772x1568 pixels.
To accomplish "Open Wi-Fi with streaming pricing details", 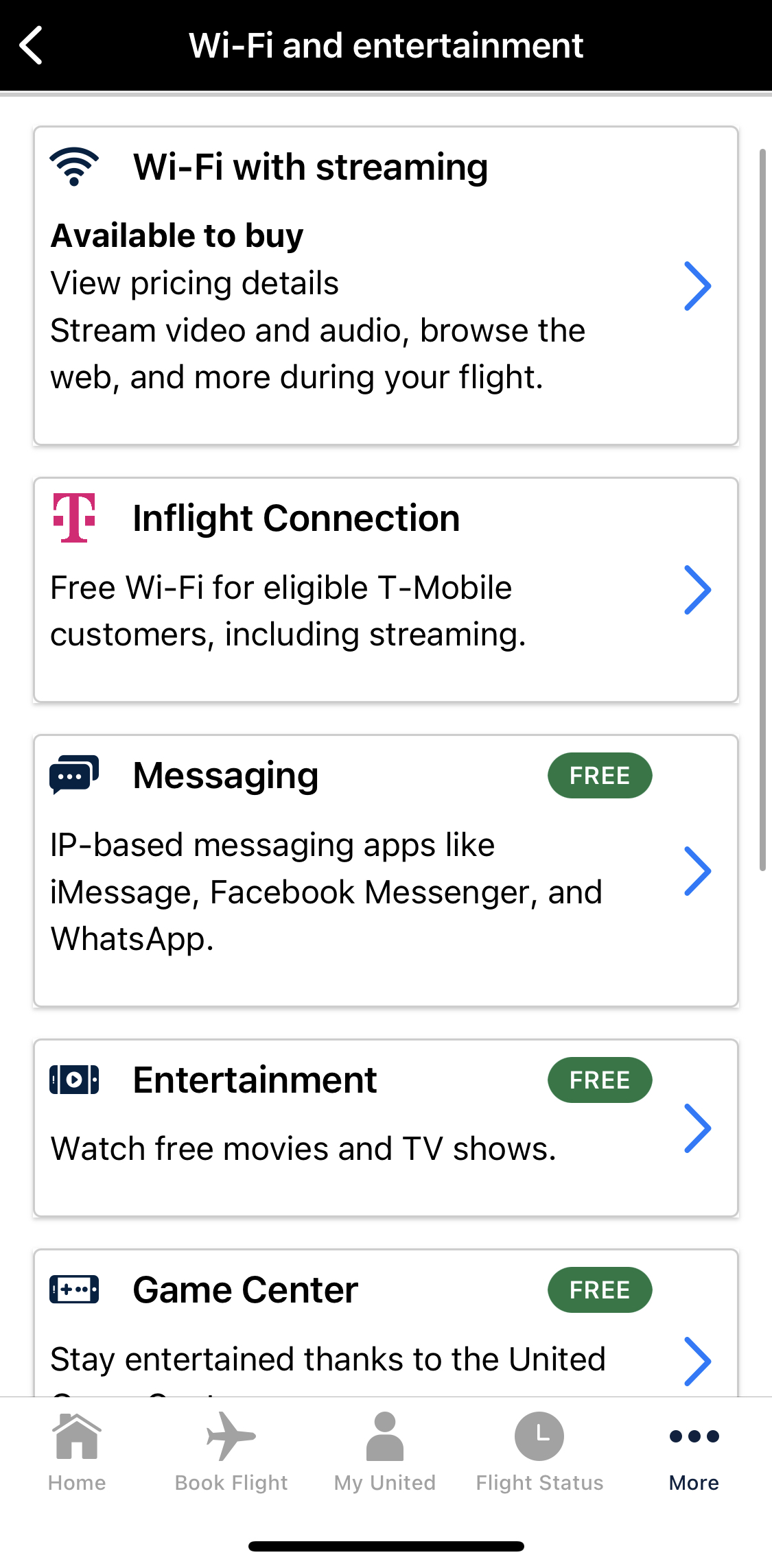I will (x=385, y=285).
